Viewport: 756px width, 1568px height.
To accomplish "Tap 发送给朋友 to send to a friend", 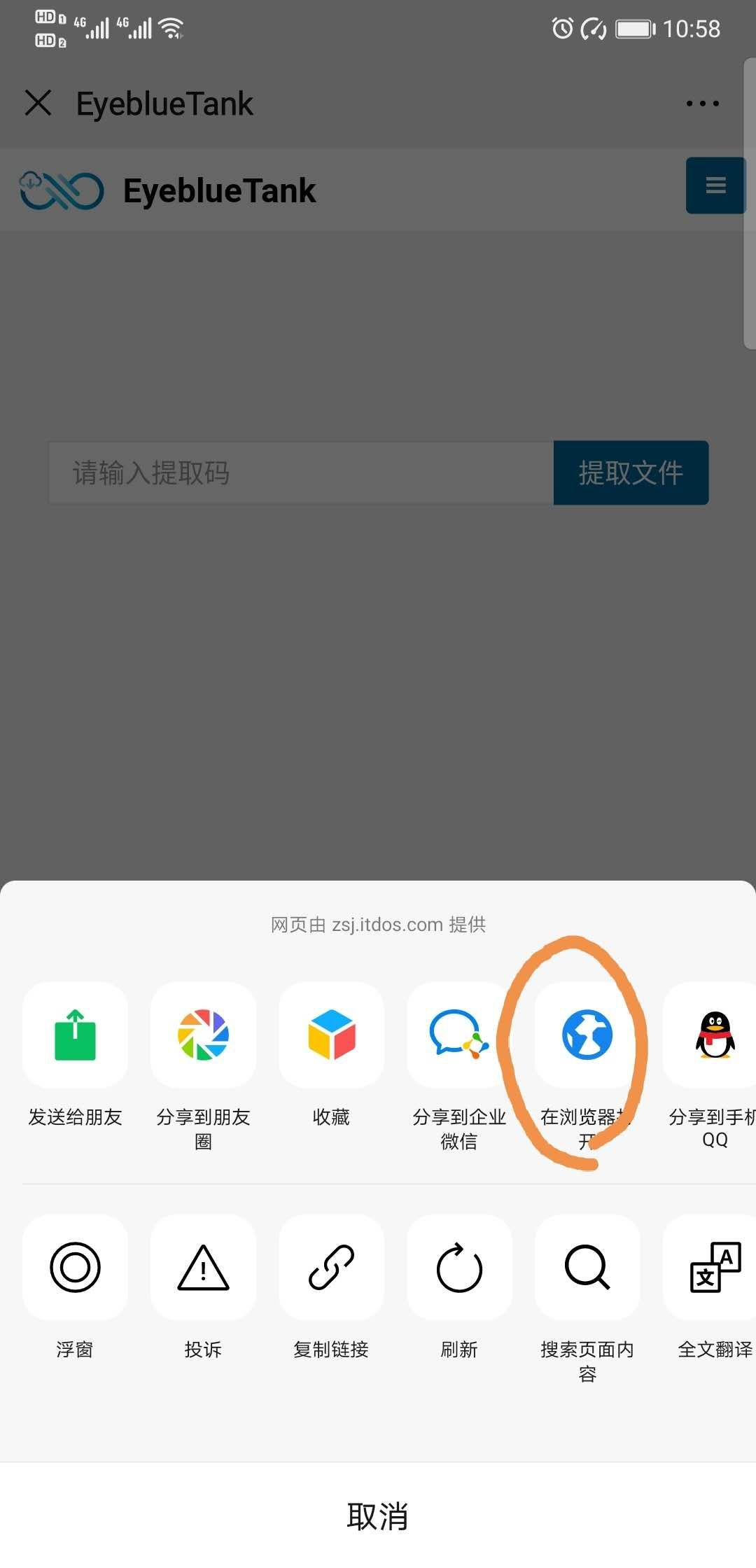I will [75, 1035].
